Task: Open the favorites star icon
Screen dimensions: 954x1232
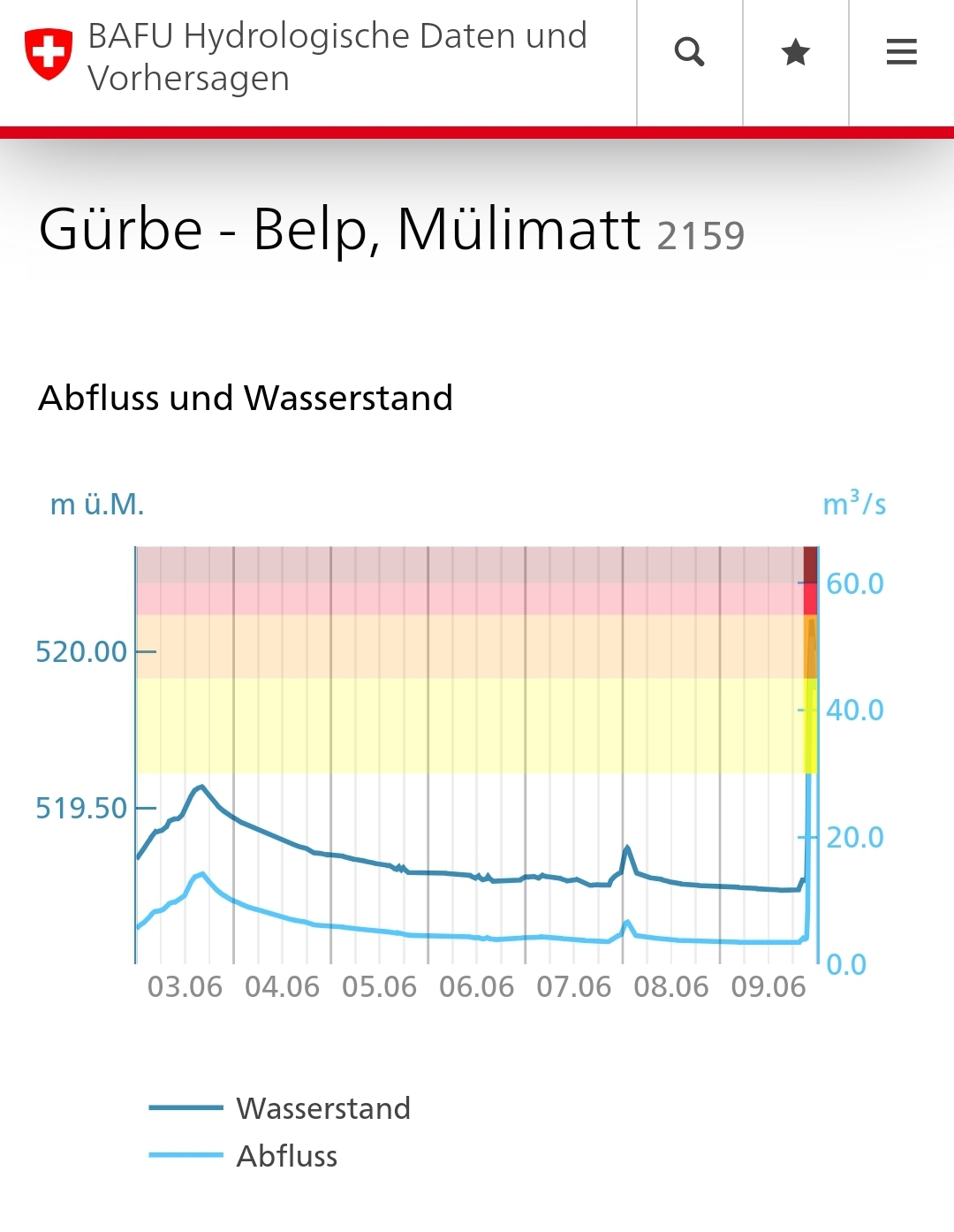Action: [x=795, y=53]
